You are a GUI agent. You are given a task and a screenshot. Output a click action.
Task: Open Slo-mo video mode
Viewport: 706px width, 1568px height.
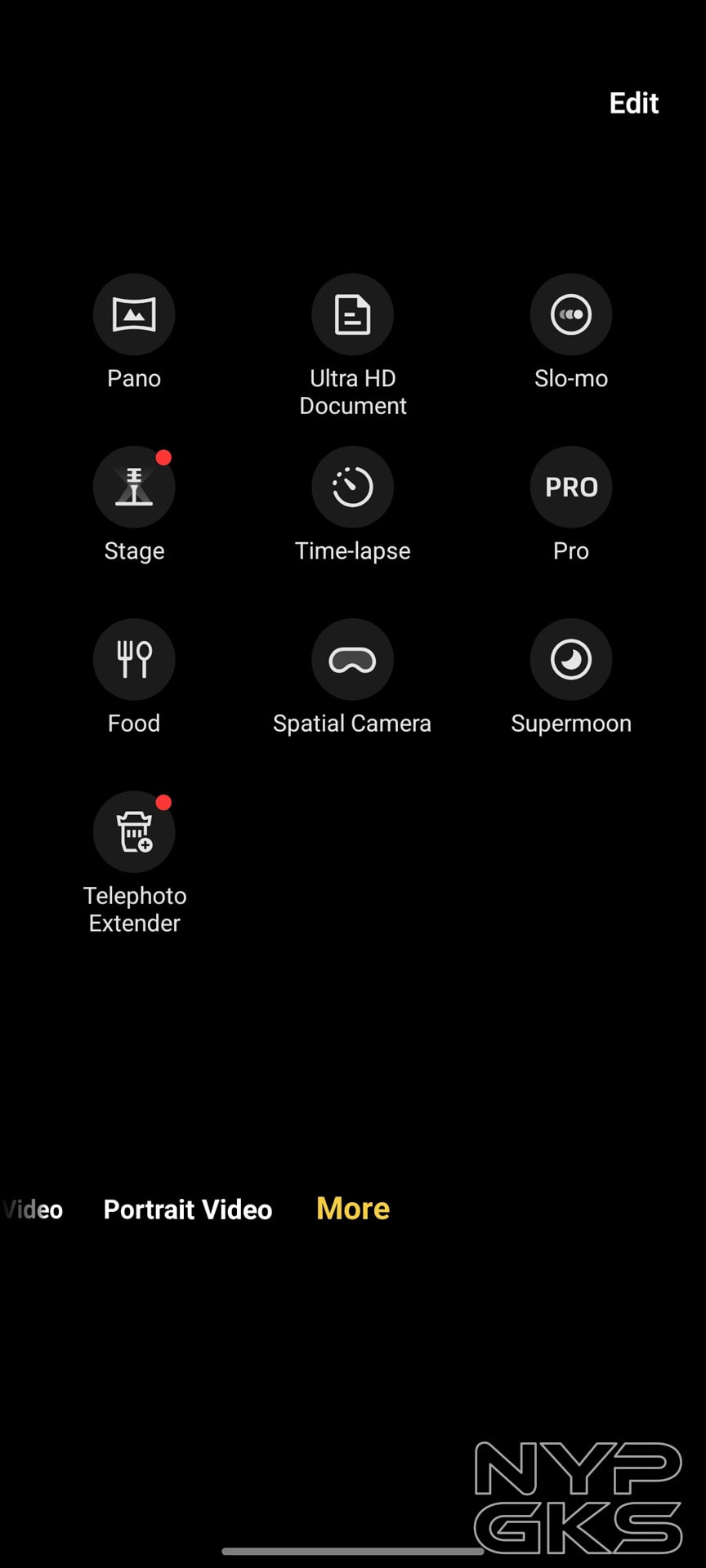570,314
